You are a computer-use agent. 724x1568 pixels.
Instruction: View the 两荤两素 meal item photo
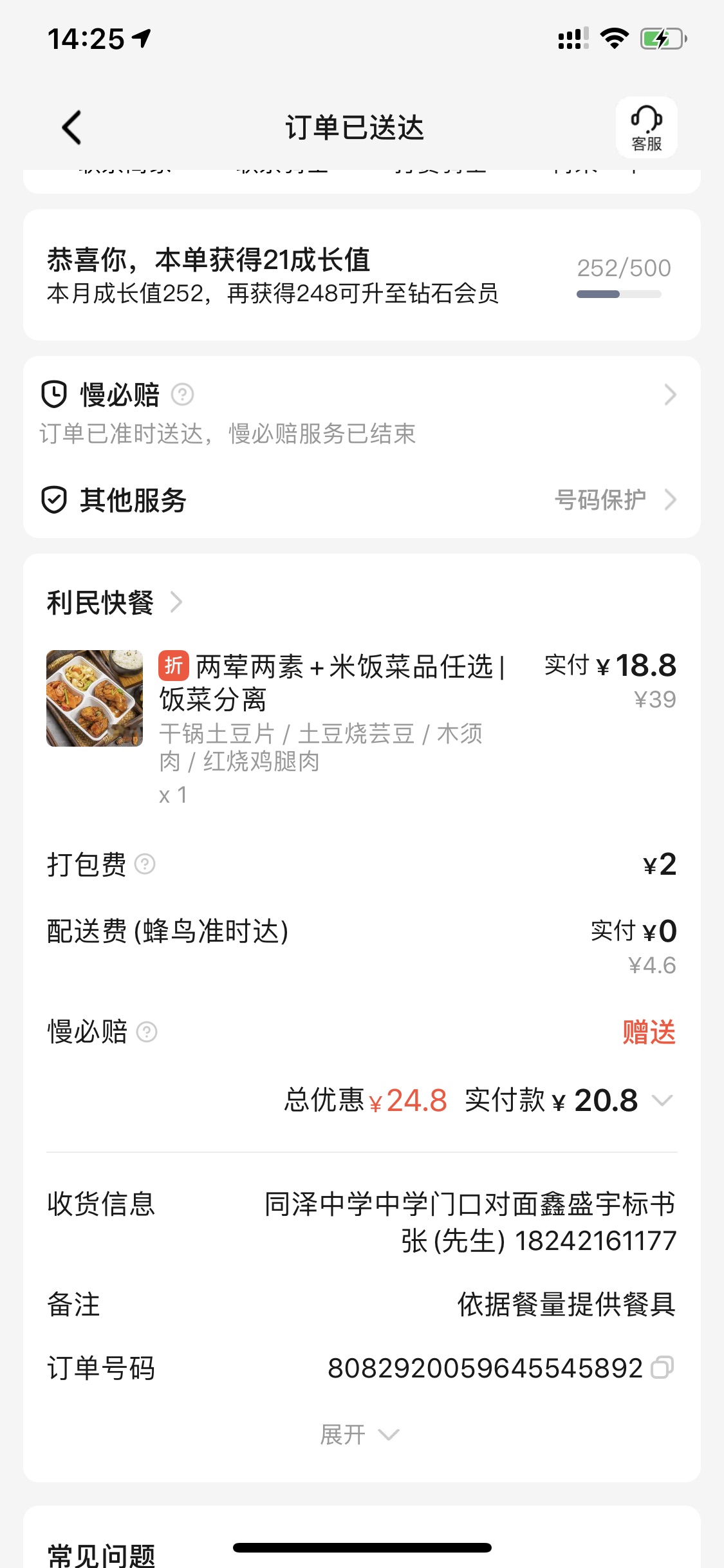tap(95, 698)
